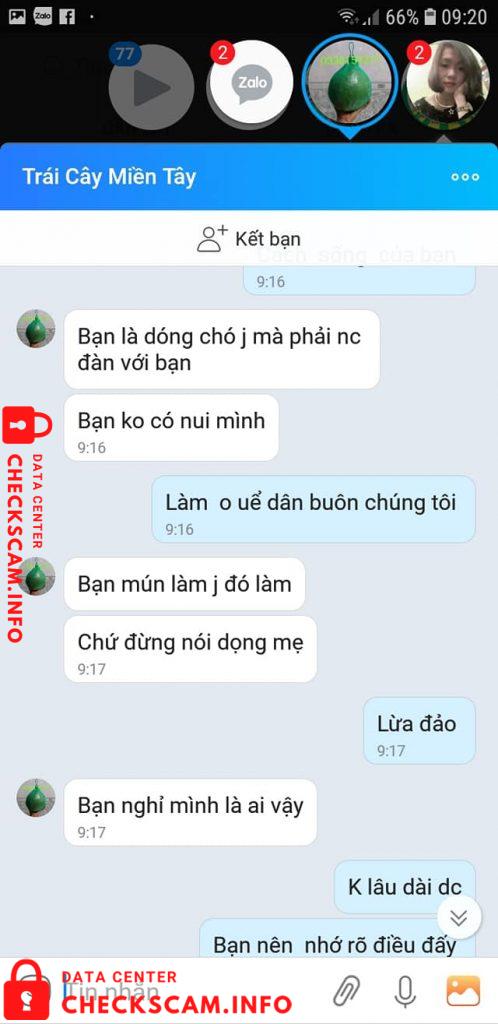Attach a file with the paperclip icon
Viewport: 498px width, 1024px height.
click(347, 991)
